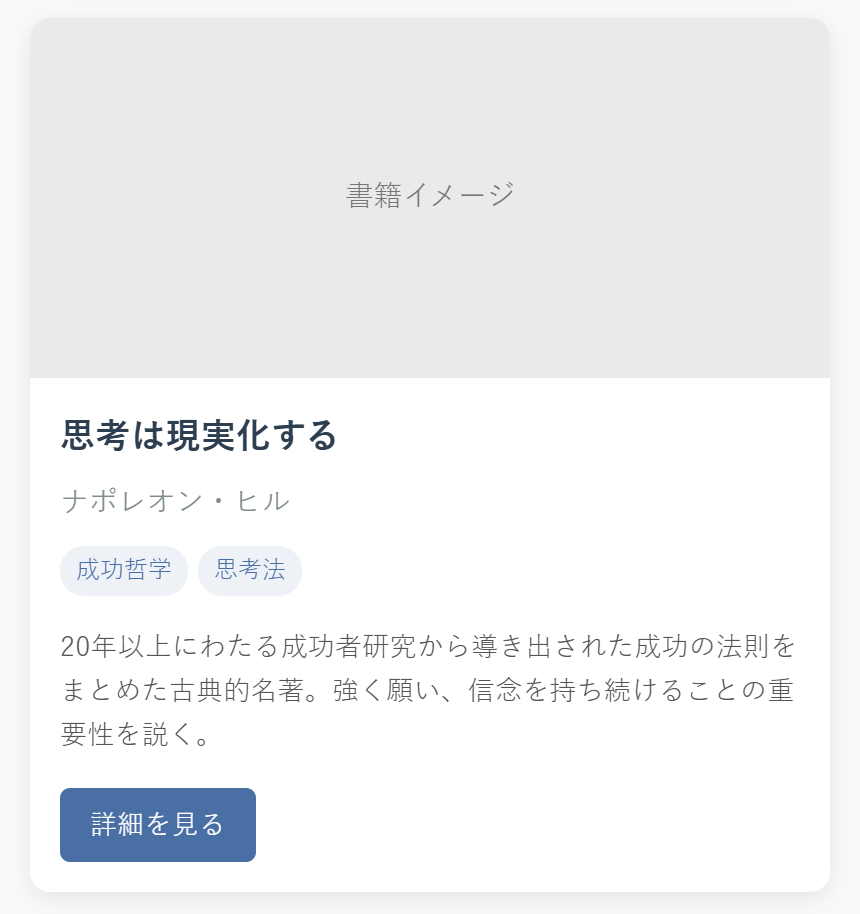Select the 思考法 tag chip
The height and width of the screenshot is (914, 860).
(x=250, y=571)
